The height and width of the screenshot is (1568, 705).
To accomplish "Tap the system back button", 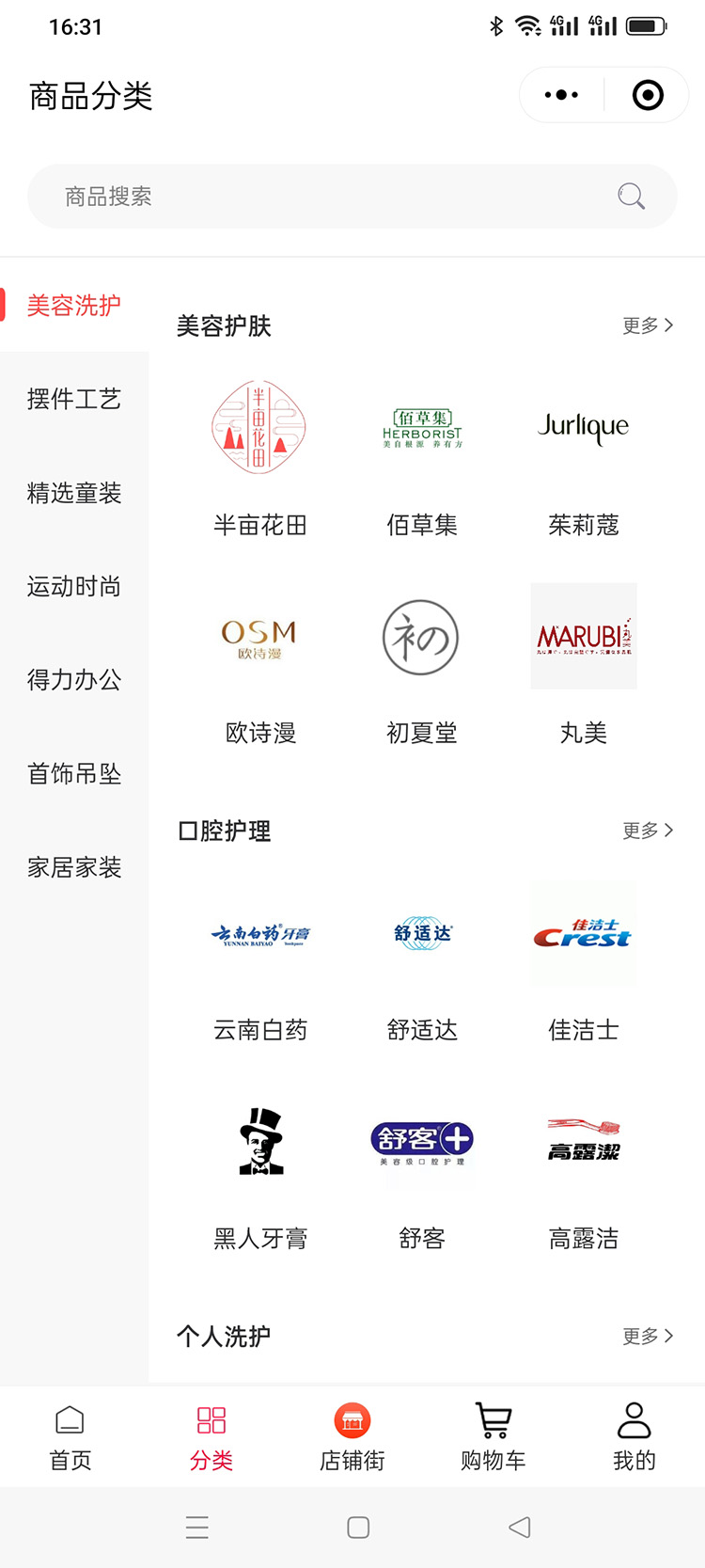I will tap(520, 1528).
